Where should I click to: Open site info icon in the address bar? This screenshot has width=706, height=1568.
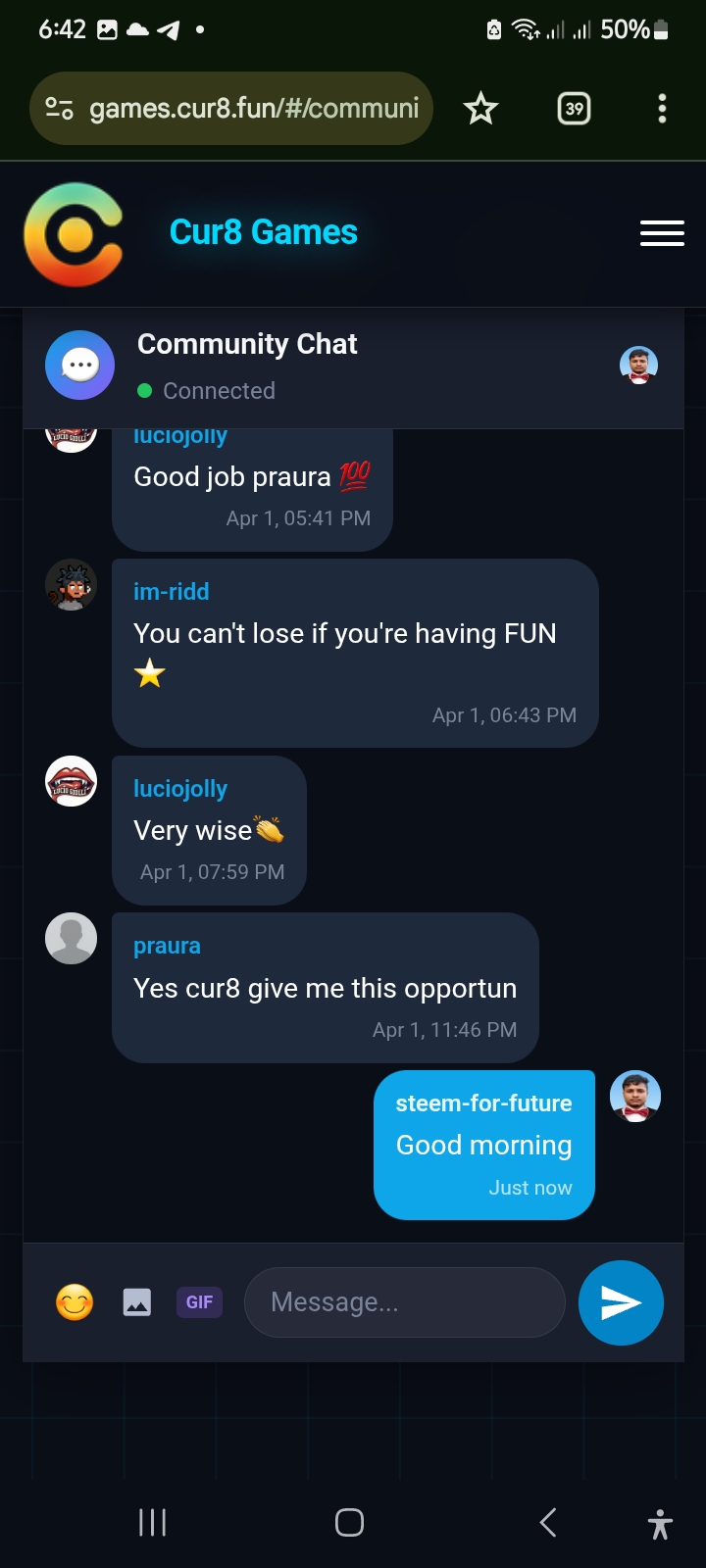[x=60, y=108]
